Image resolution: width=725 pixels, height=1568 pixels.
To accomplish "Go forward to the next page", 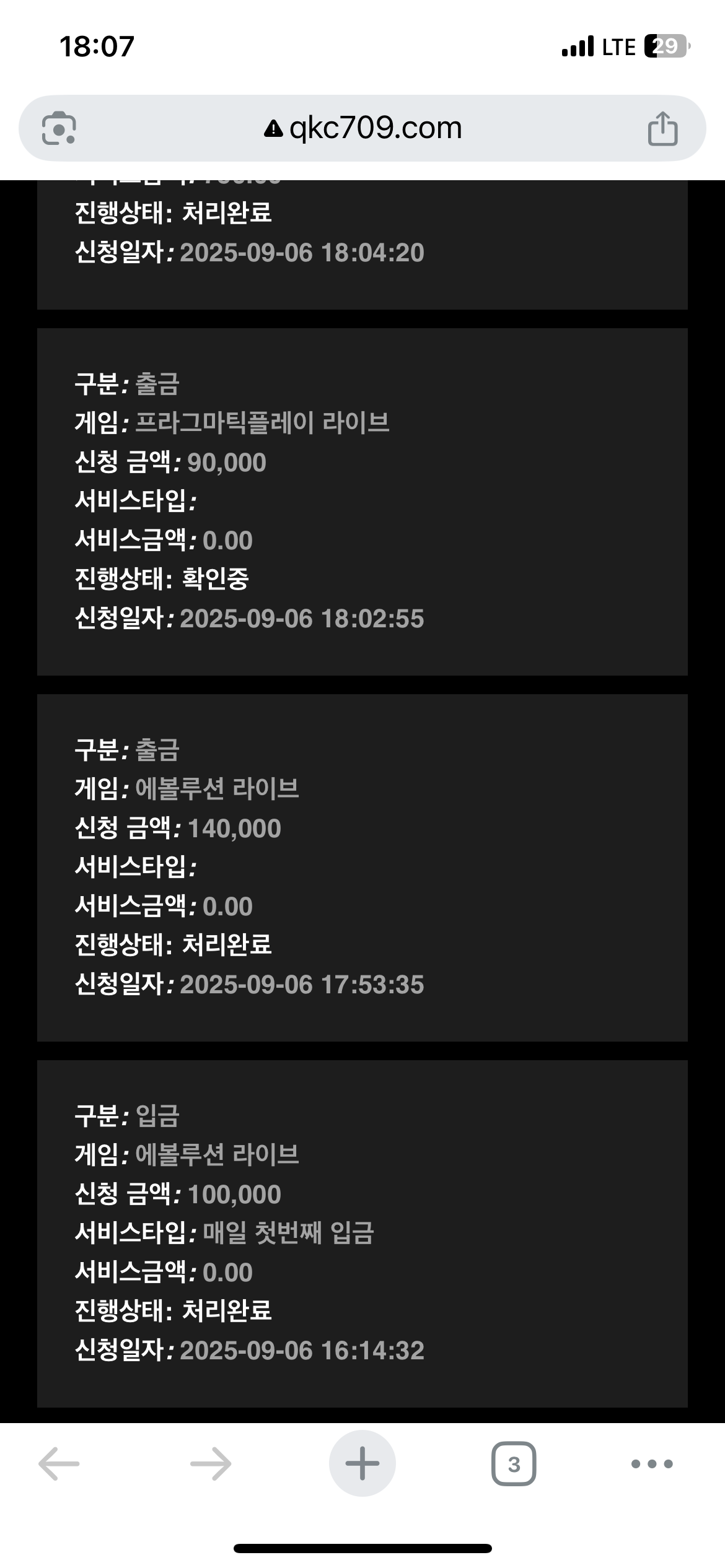I will [x=211, y=1464].
